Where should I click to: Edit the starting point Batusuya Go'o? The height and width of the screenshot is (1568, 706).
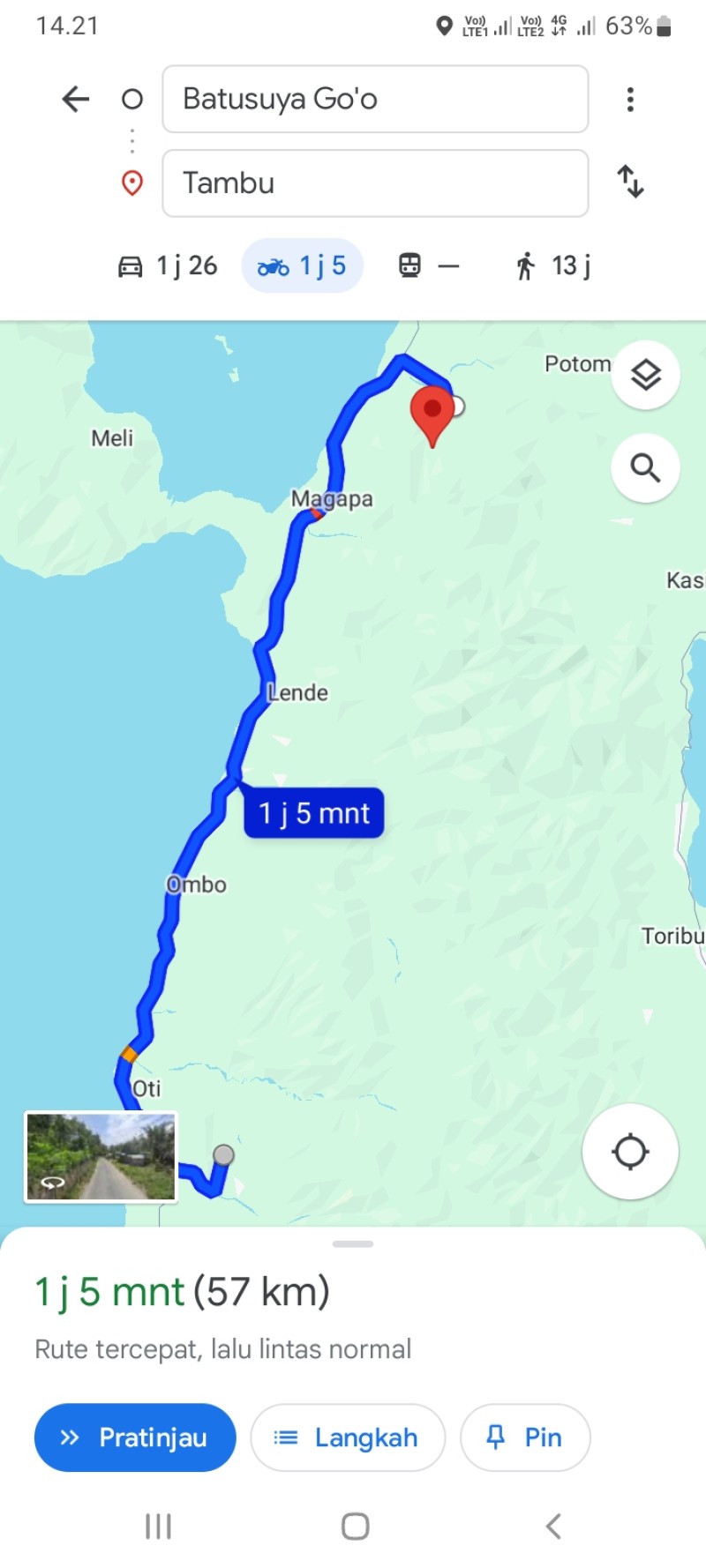375,99
